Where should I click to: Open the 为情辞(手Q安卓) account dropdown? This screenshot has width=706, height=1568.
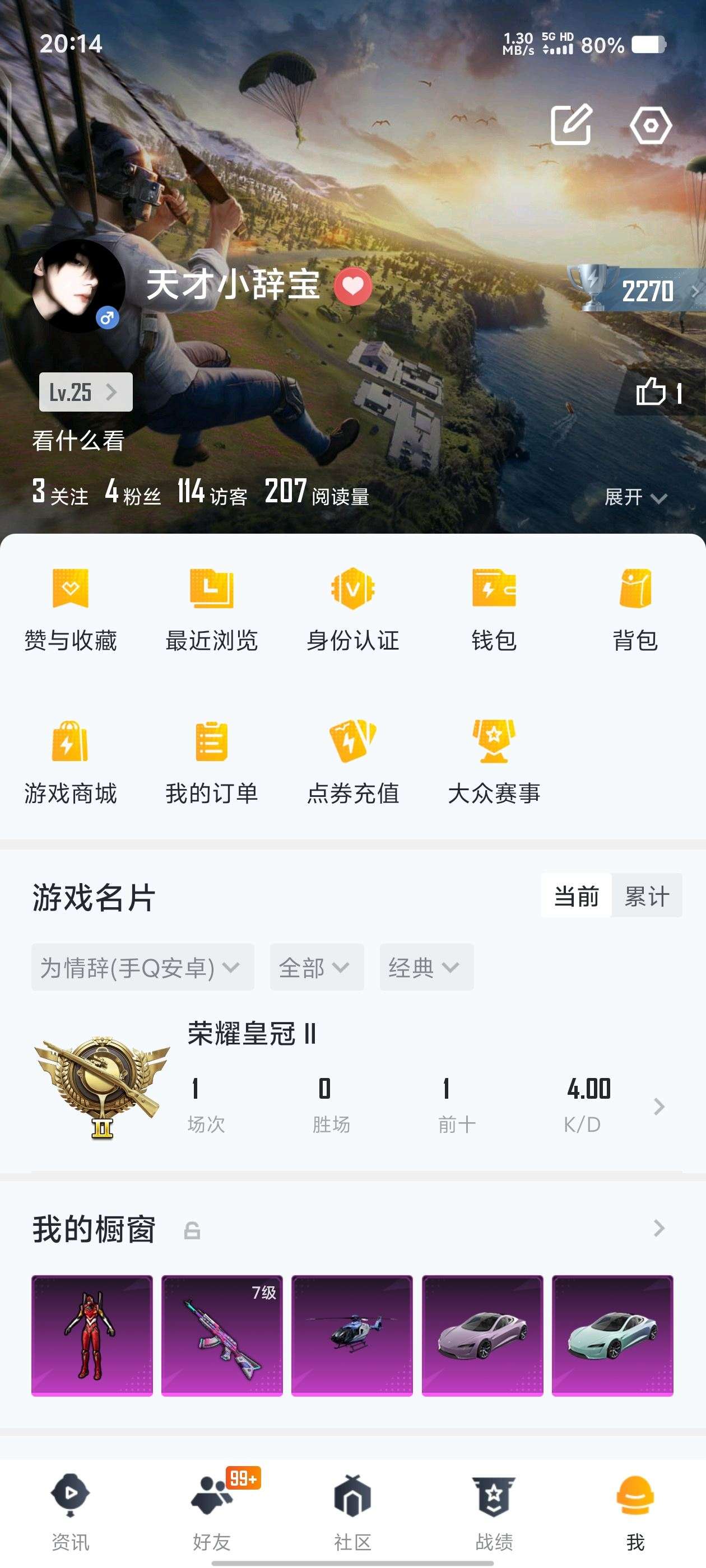pos(143,967)
